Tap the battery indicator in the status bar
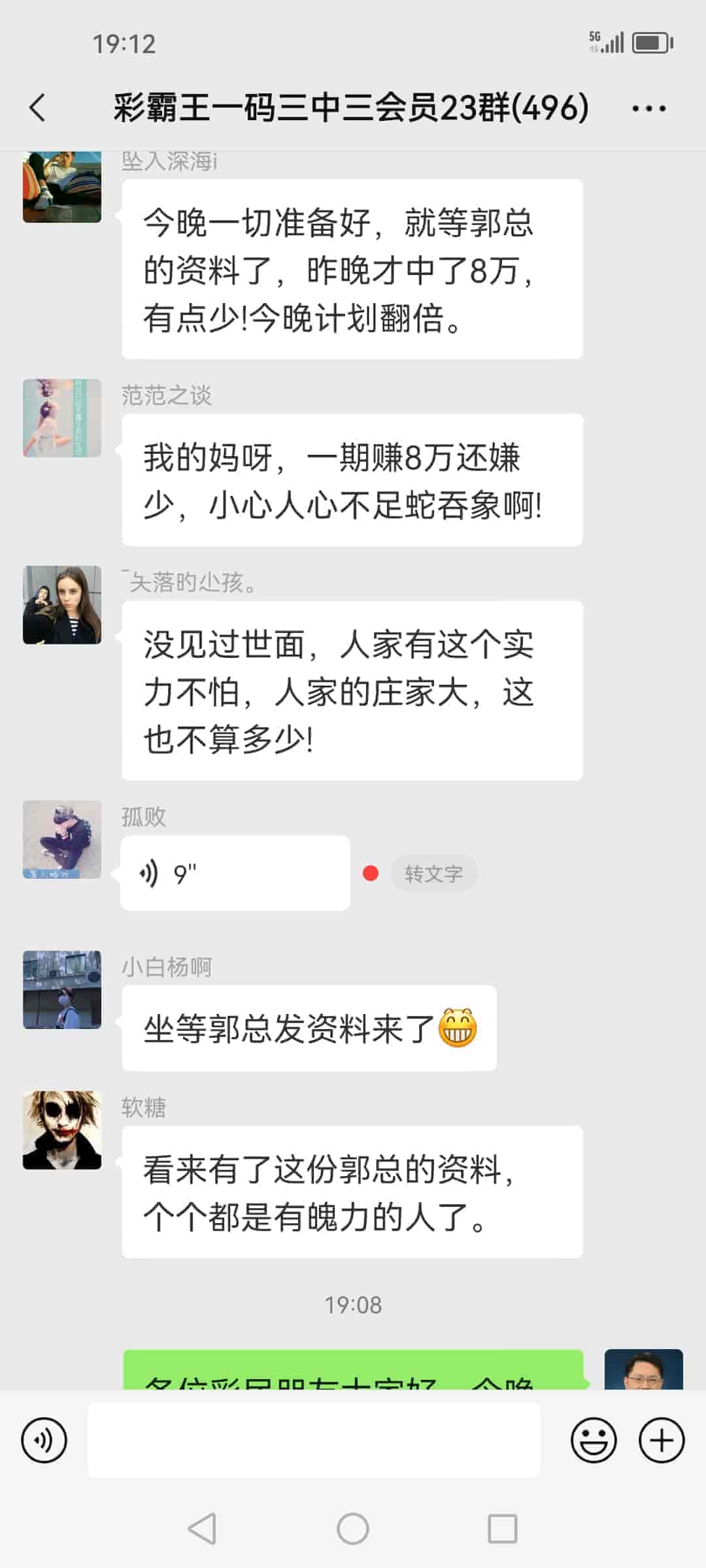Image resolution: width=706 pixels, height=1568 pixels. 649,42
